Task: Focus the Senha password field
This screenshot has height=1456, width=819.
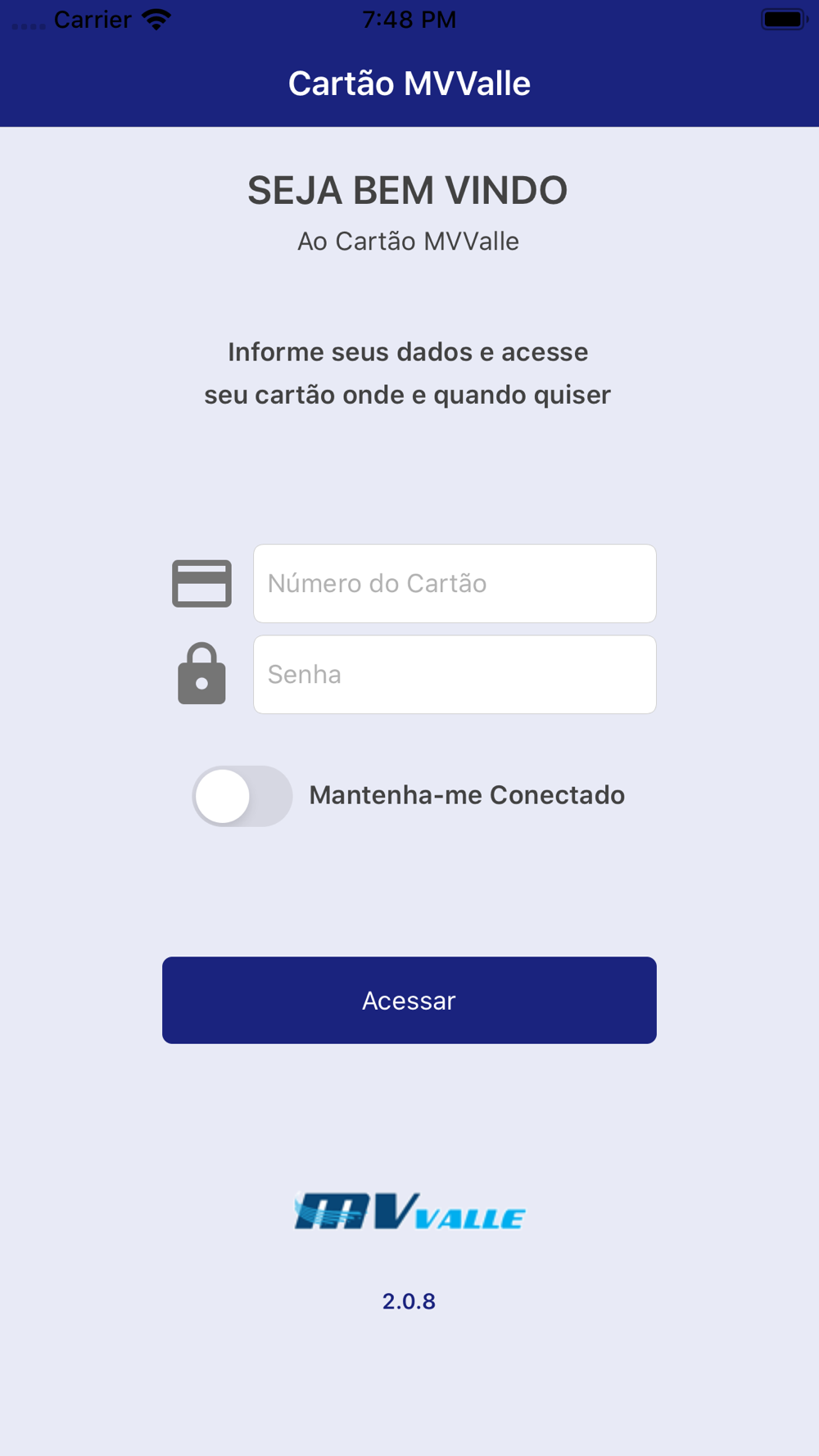Action: tap(455, 674)
